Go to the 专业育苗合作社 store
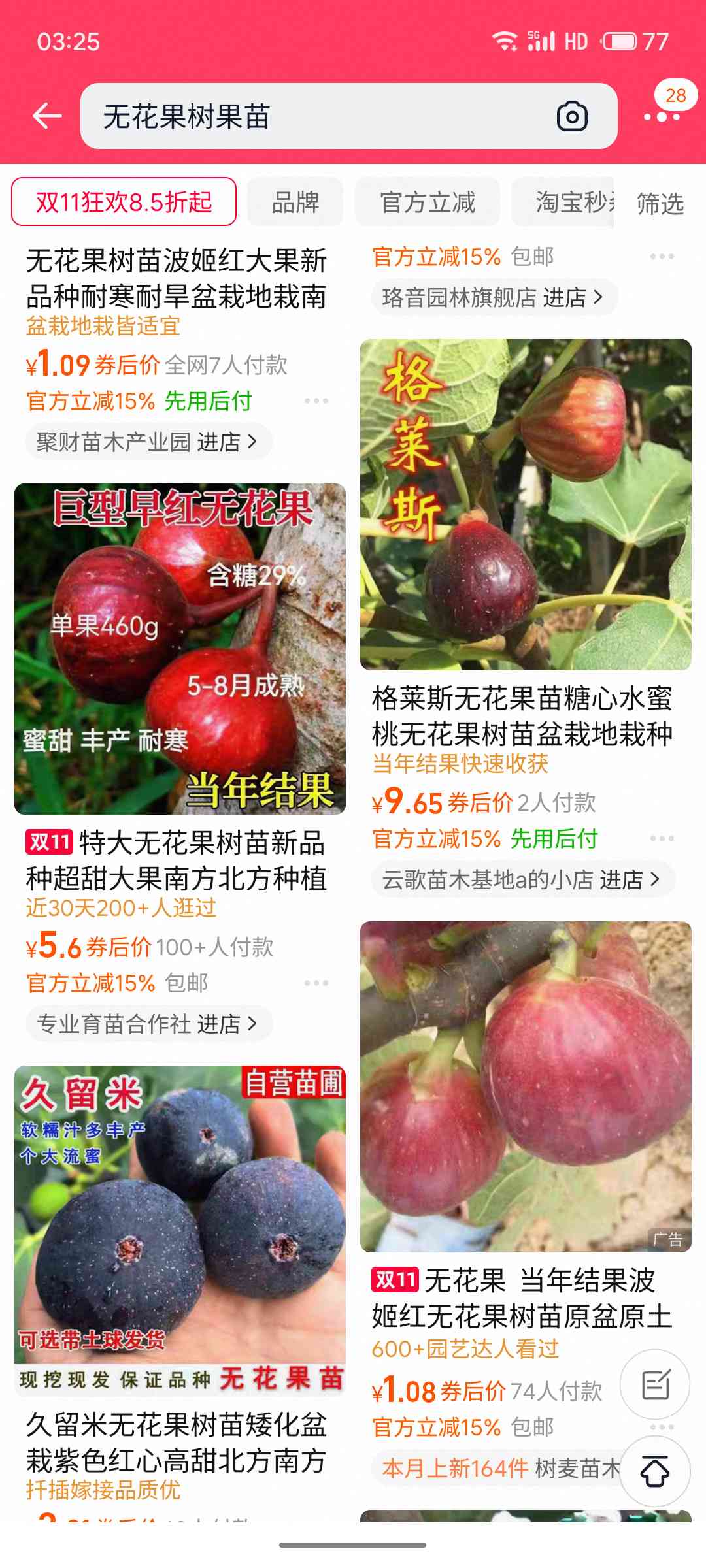706x1568 pixels. tap(148, 1024)
